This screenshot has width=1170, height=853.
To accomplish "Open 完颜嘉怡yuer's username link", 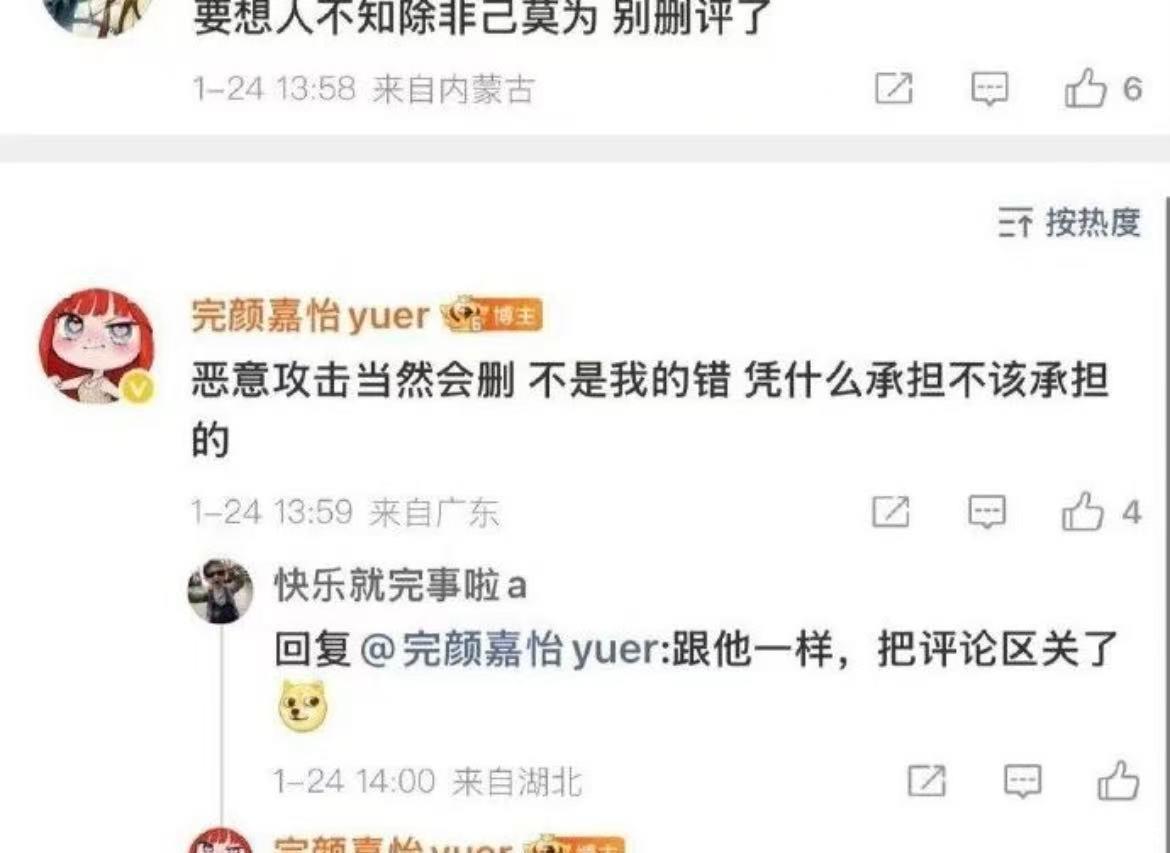I will (x=309, y=317).
